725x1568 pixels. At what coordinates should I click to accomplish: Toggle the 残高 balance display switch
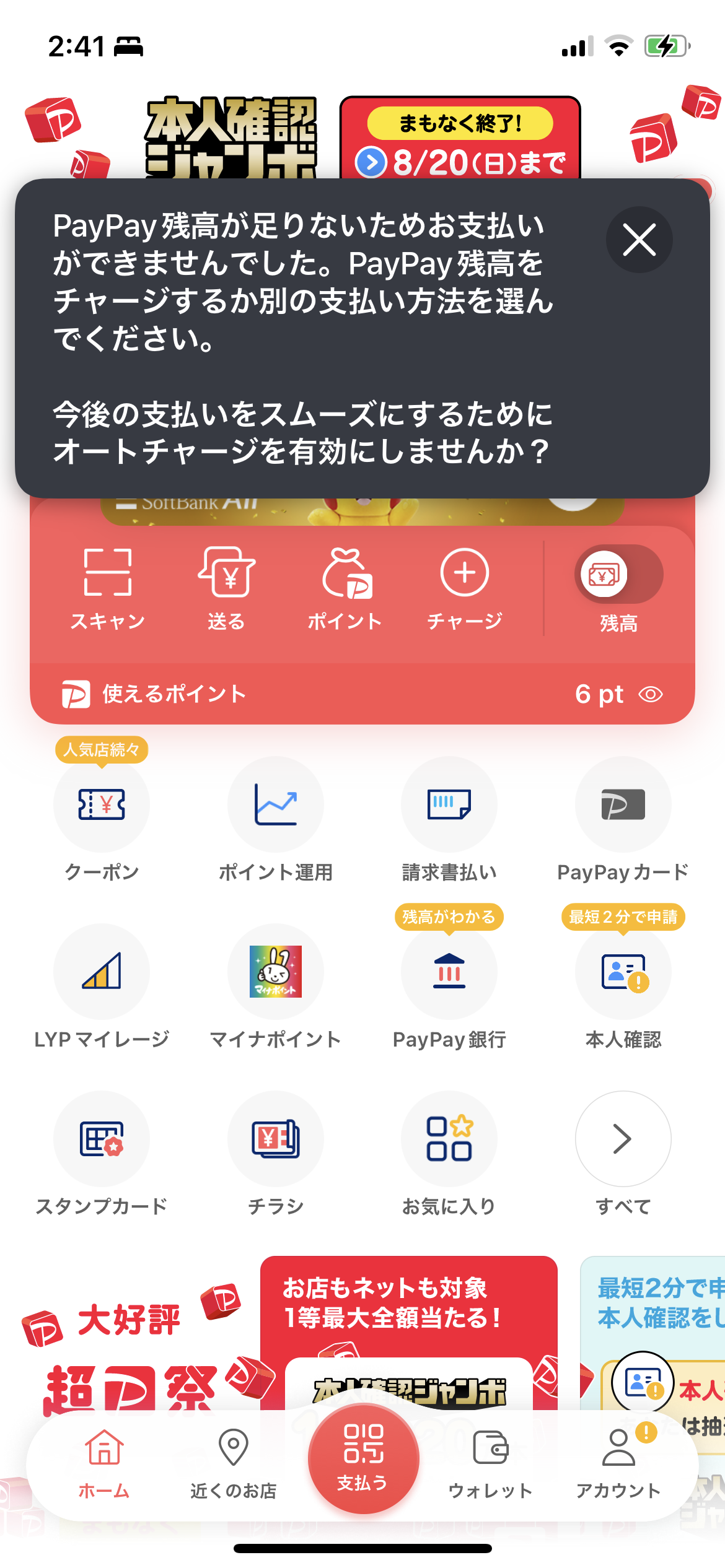pyautogui.click(x=618, y=575)
